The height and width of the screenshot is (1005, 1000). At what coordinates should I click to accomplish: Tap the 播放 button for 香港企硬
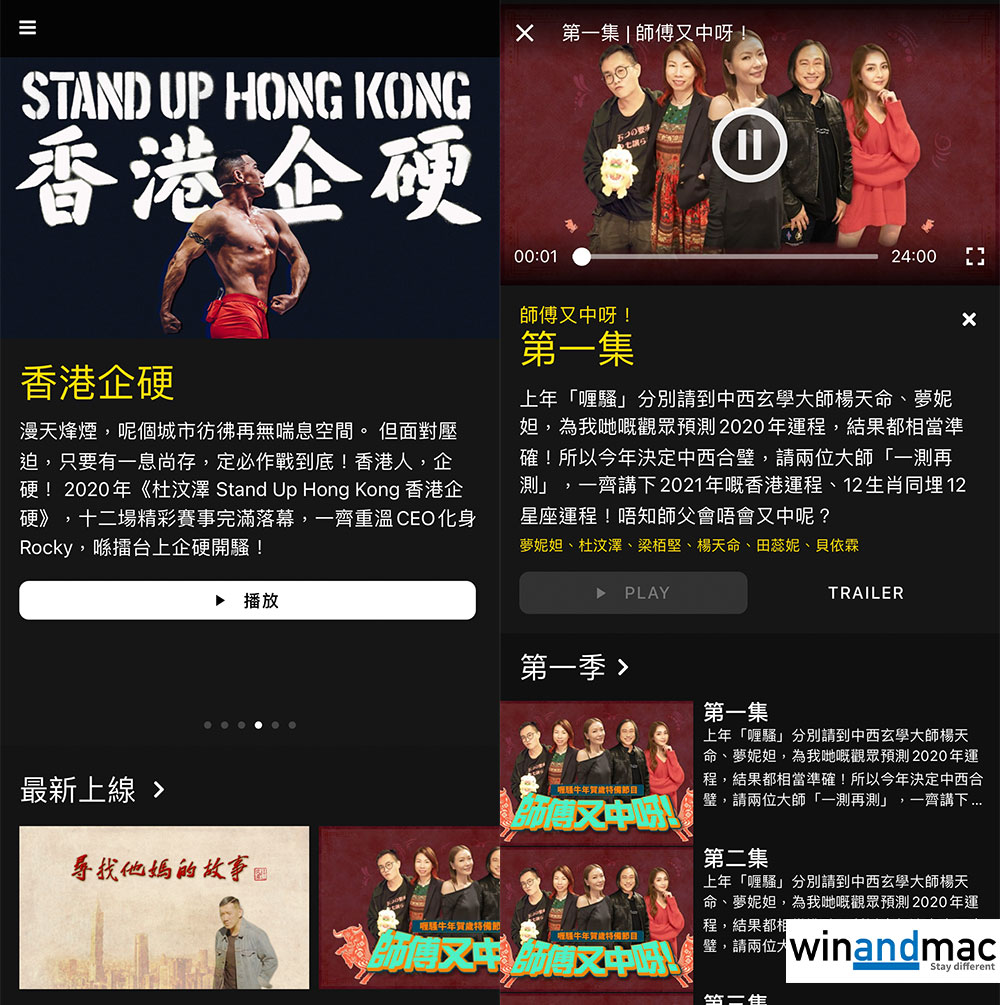coord(247,601)
